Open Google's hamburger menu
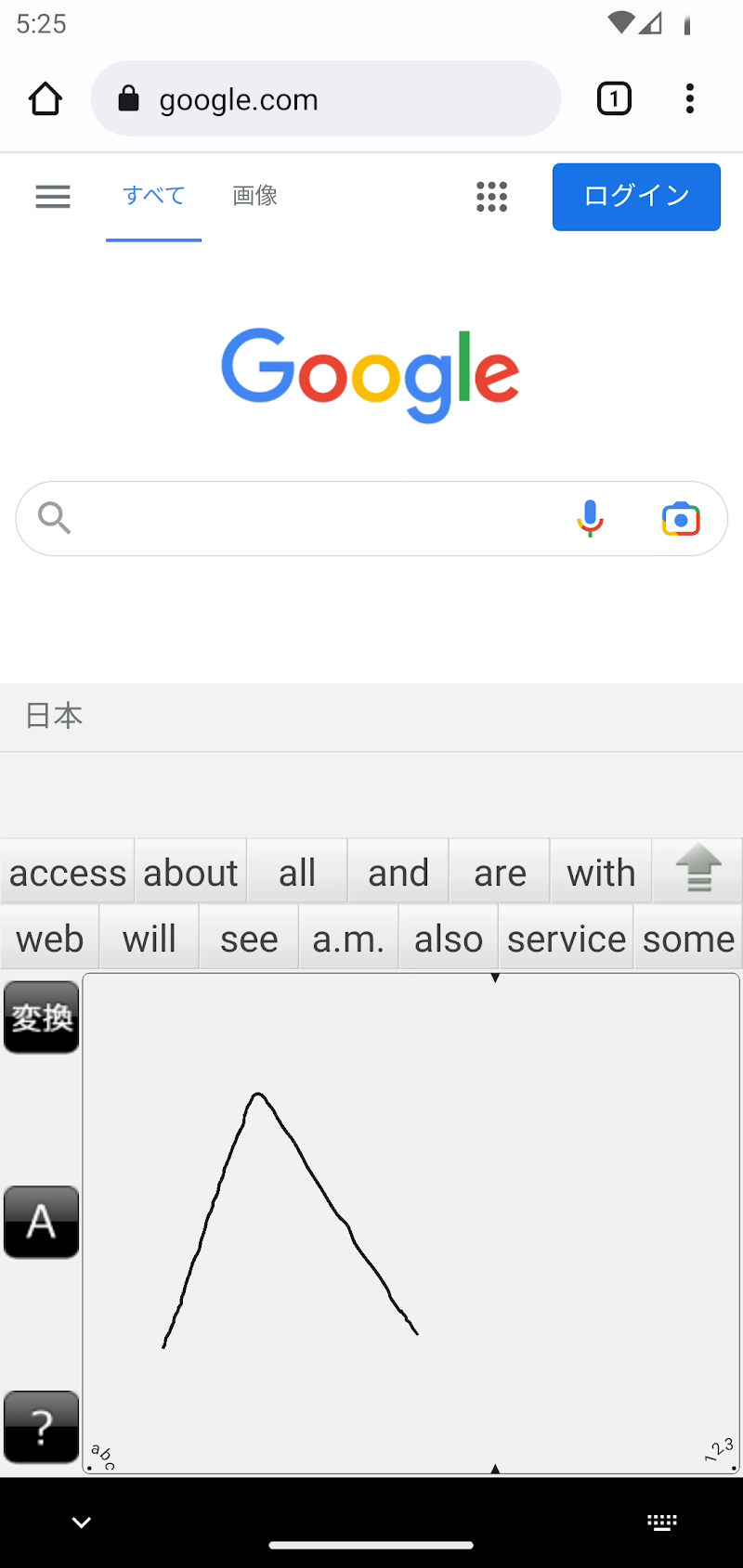This screenshot has height=1568, width=743. 53,196
